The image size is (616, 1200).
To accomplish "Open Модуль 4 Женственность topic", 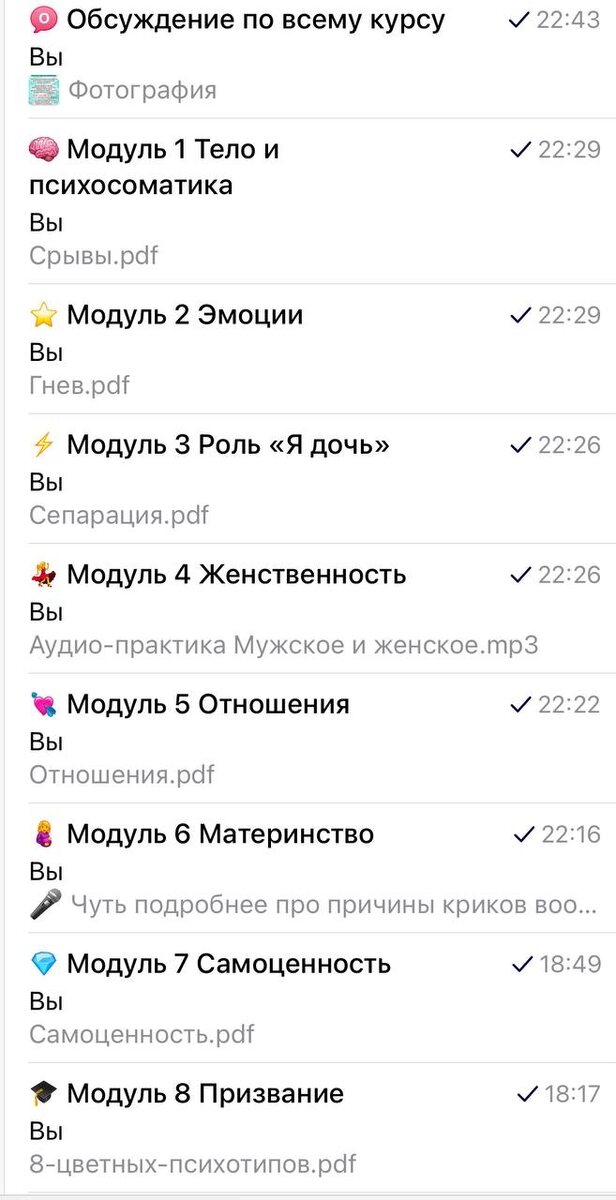I will pyautogui.click(x=308, y=609).
